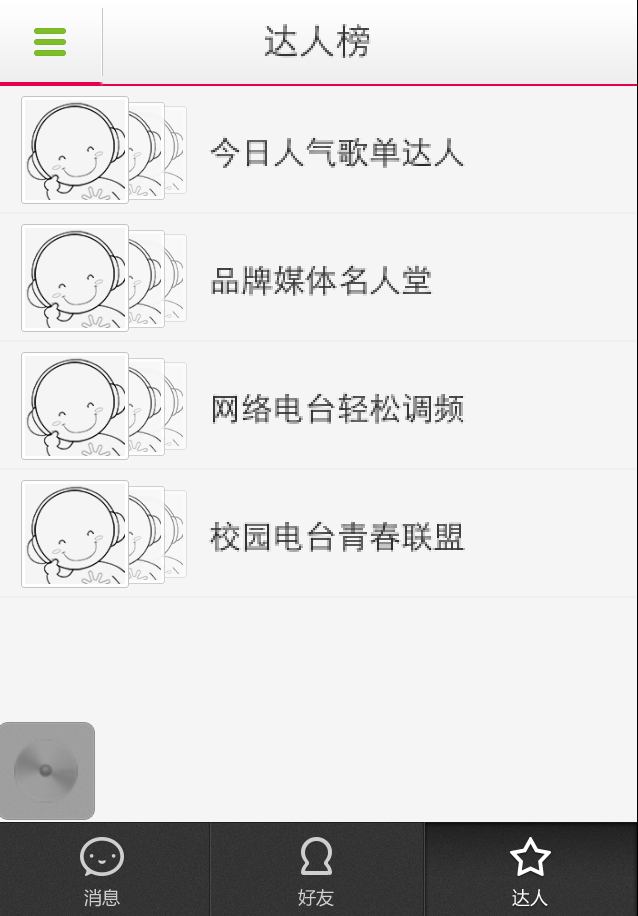Tap the floating disc player button
The width and height of the screenshot is (638, 916).
[47, 771]
